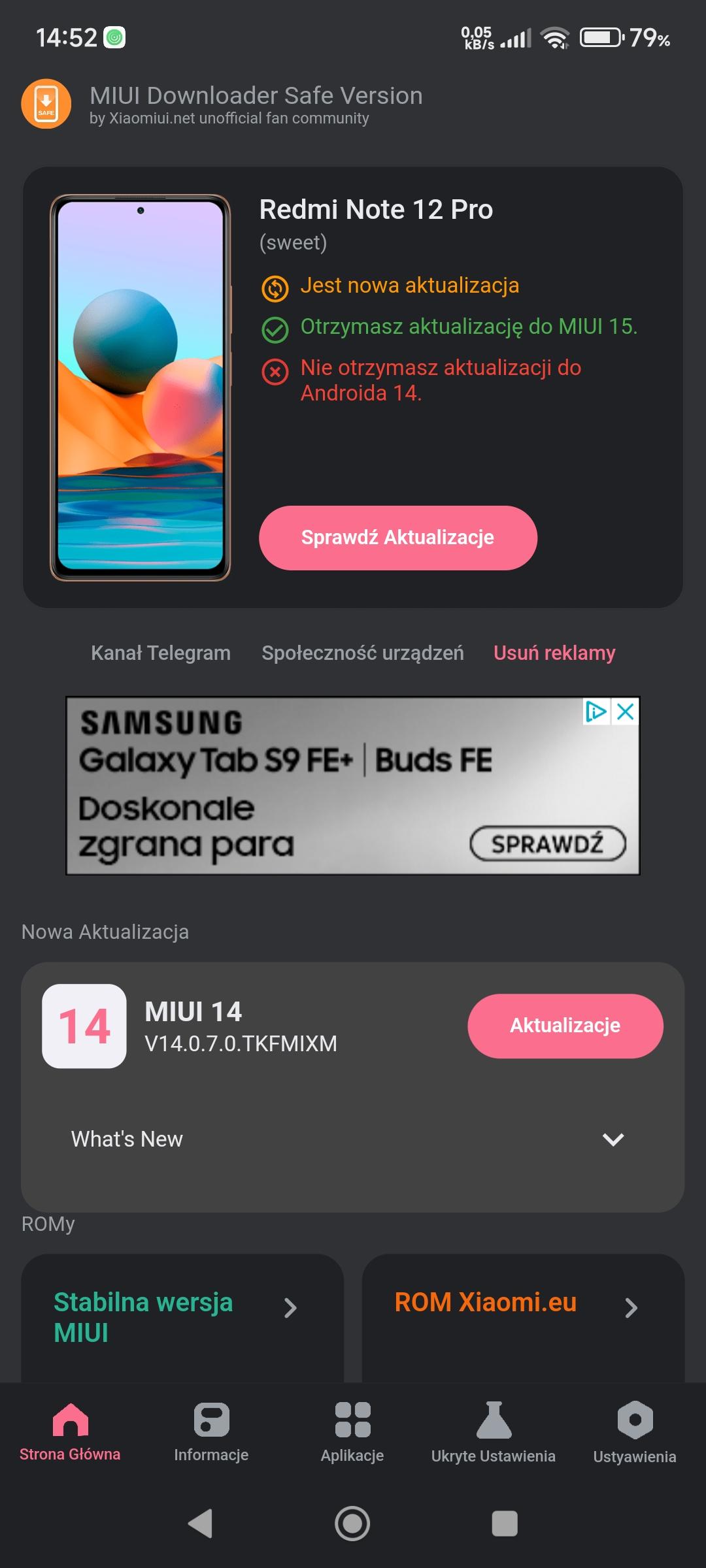Open the Kanał Telegram link
The width and height of the screenshot is (706, 1568).
(161, 653)
